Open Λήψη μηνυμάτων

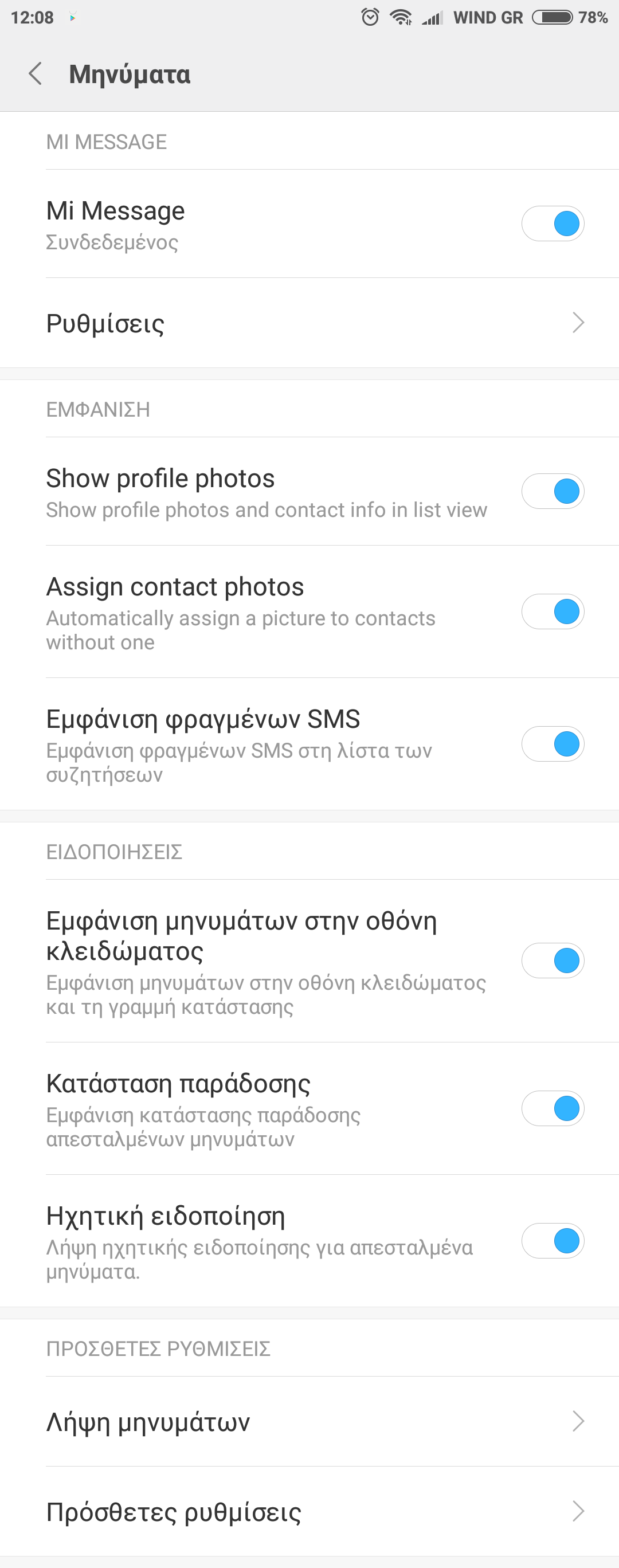pyautogui.click(x=309, y=1422)
